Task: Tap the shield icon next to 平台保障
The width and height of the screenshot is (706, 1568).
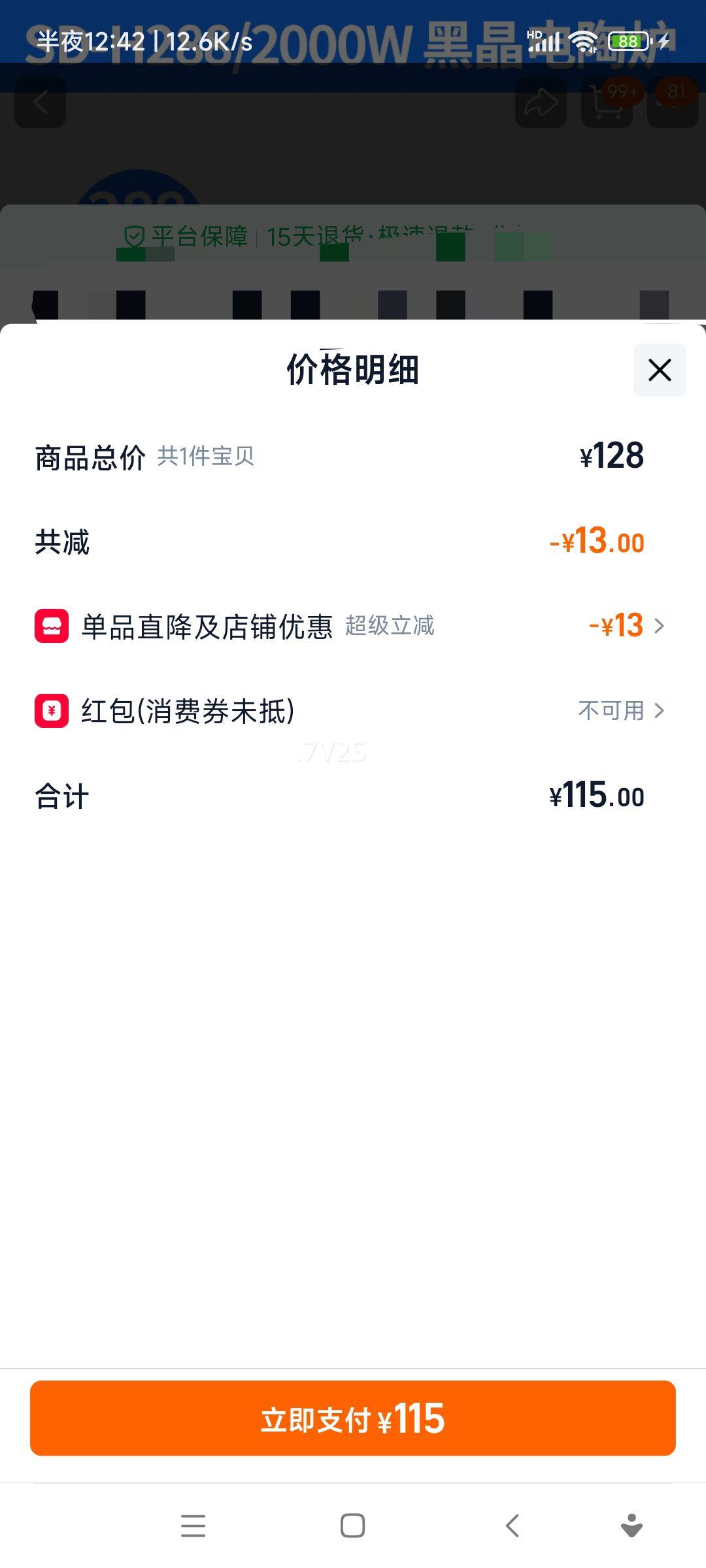Action: 133,237
